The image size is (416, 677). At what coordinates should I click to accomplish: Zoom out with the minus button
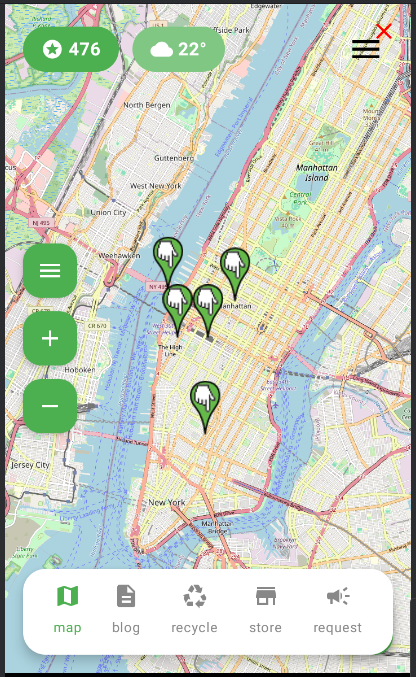pyautogui.click(x=50, y=406)
